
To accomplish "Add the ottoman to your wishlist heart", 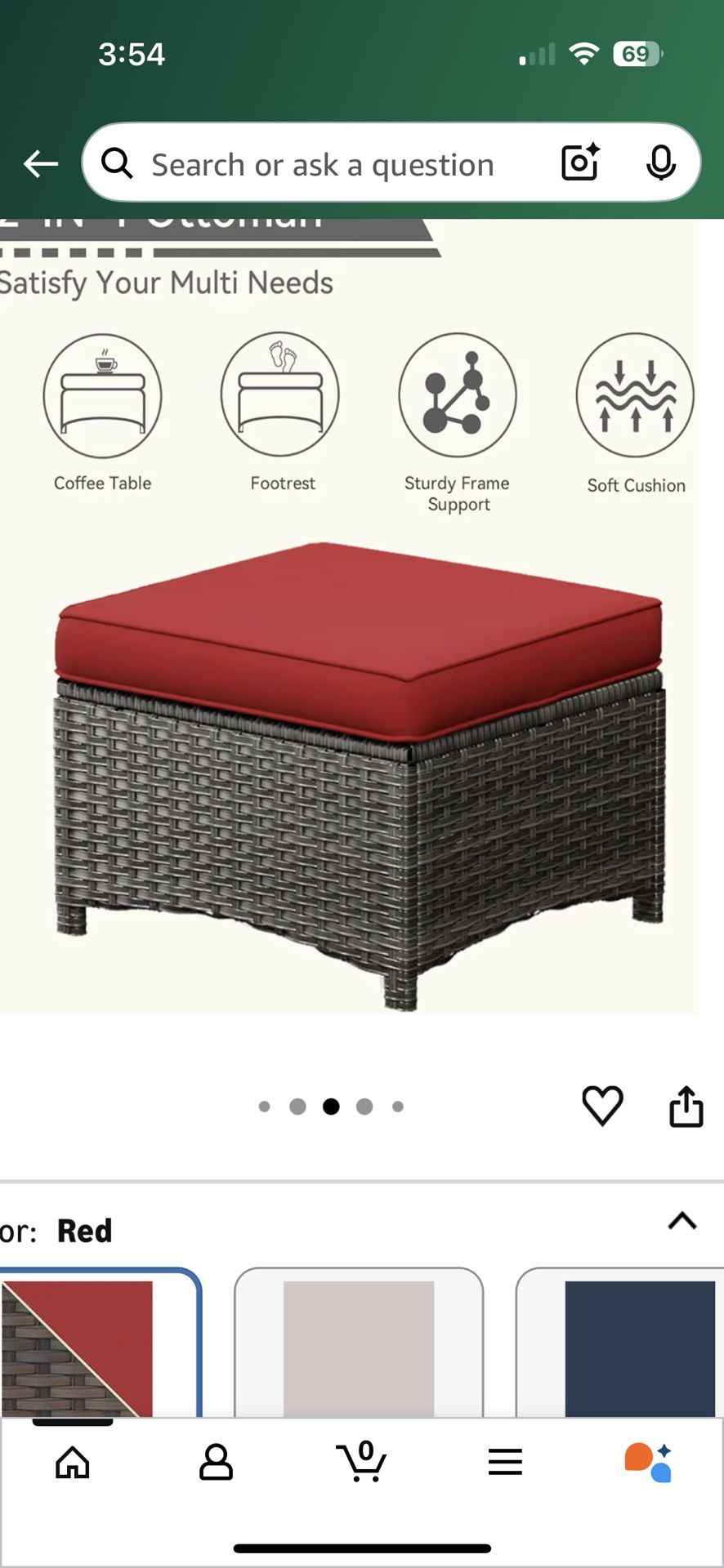I will [603, 1107].
